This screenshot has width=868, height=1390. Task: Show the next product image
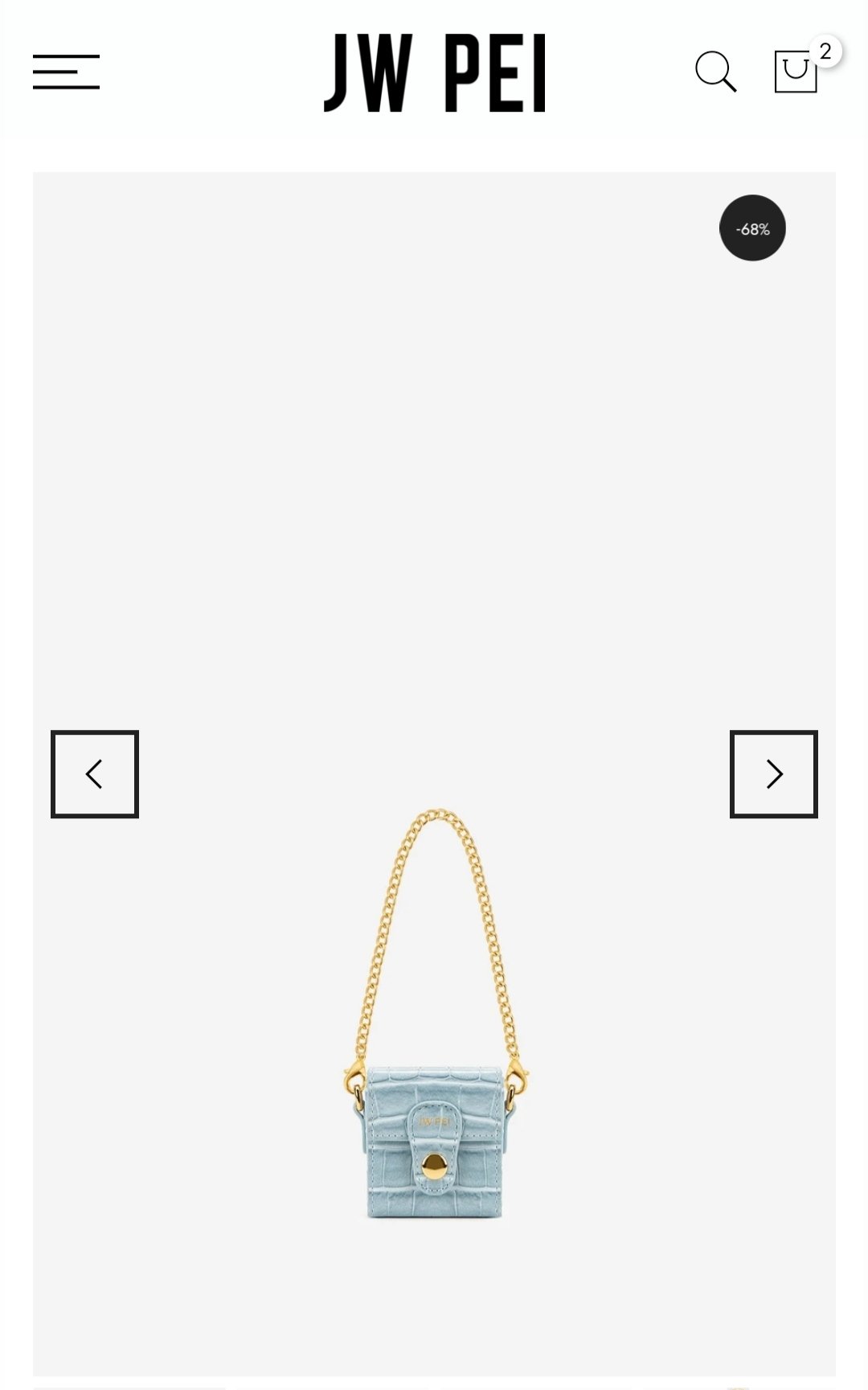[x=774, y=774]
